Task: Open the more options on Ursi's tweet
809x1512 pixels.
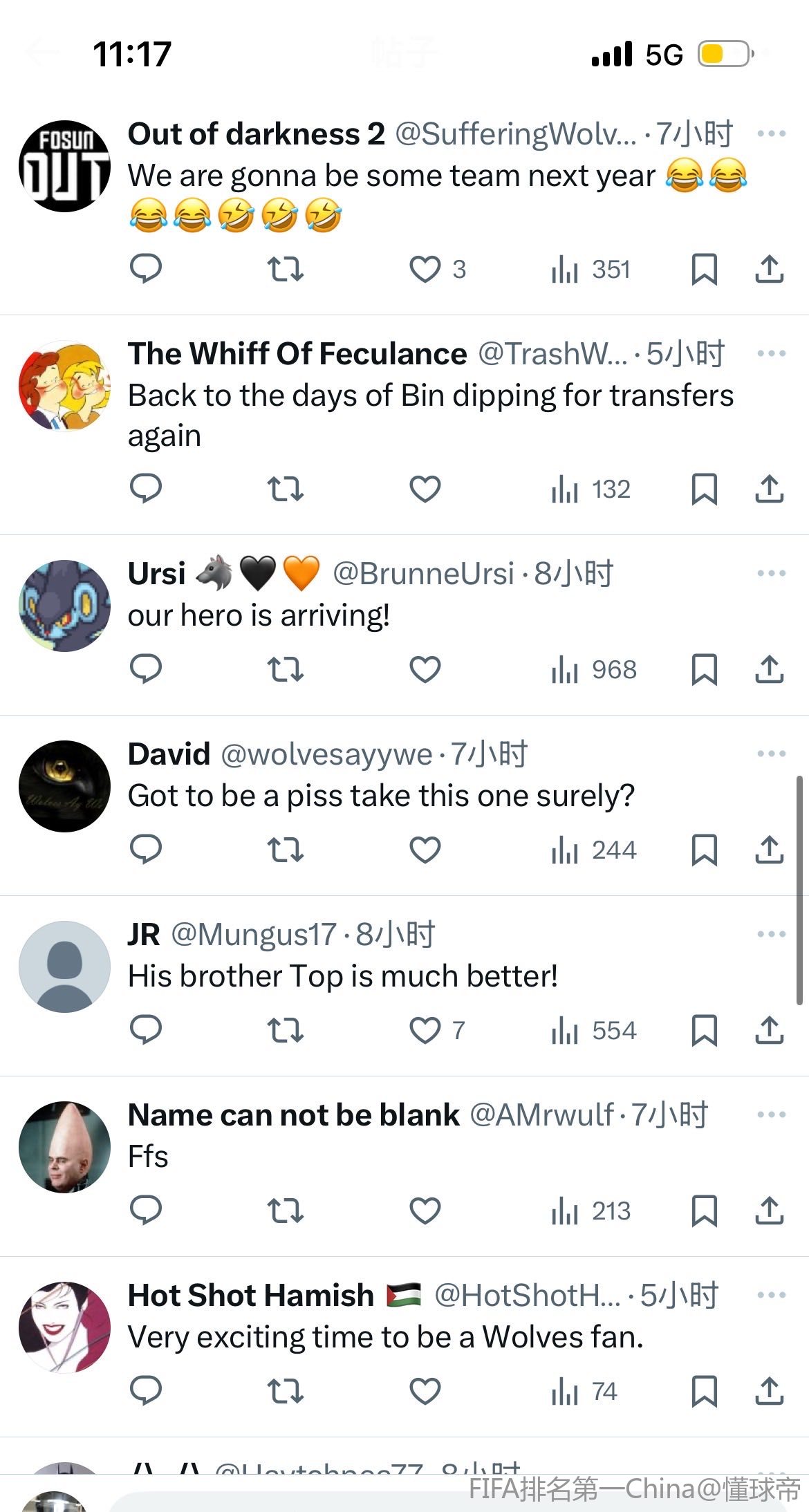Action: coord(771,573)
